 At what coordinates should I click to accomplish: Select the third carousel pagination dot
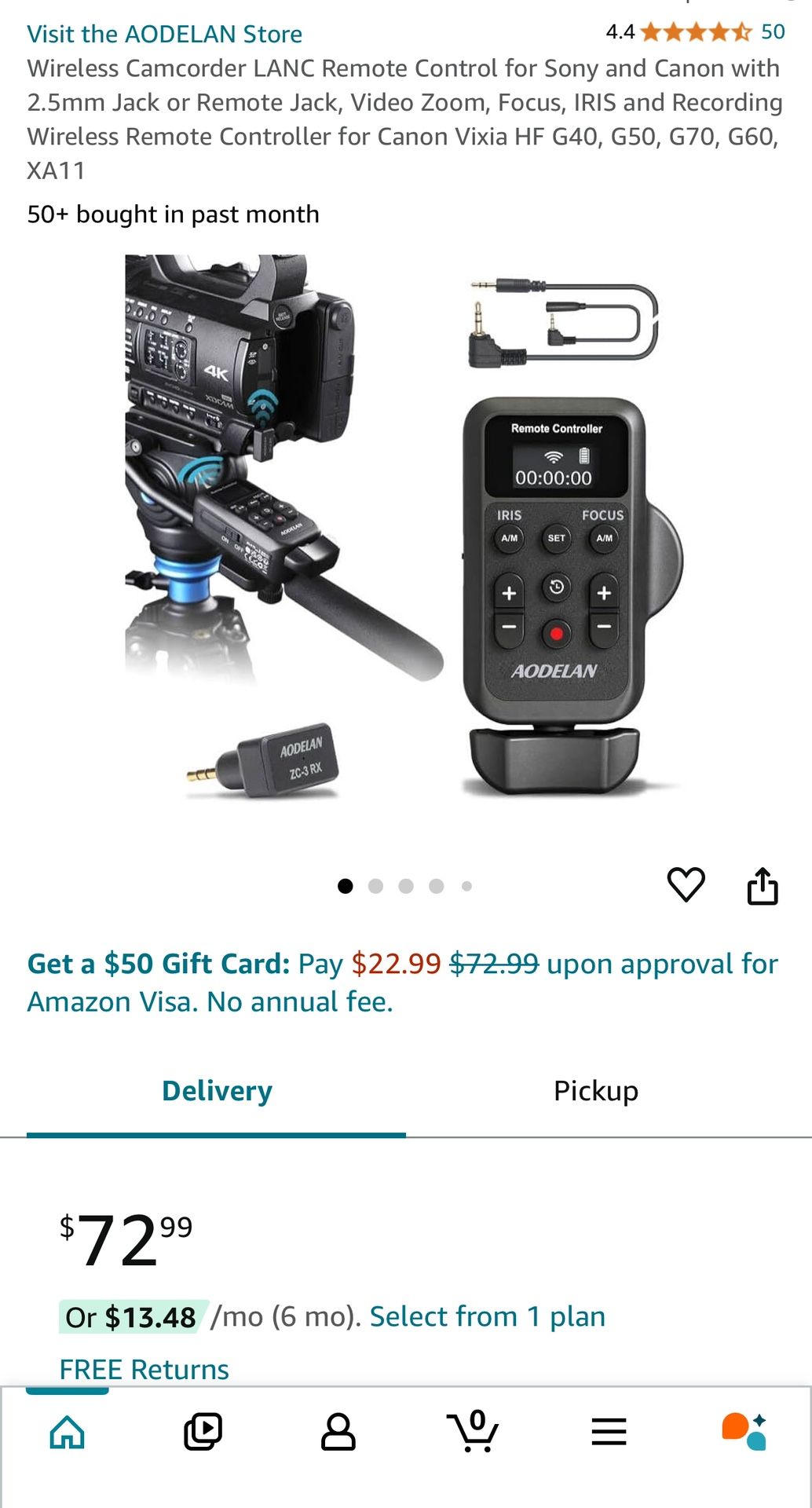[406, 884]
